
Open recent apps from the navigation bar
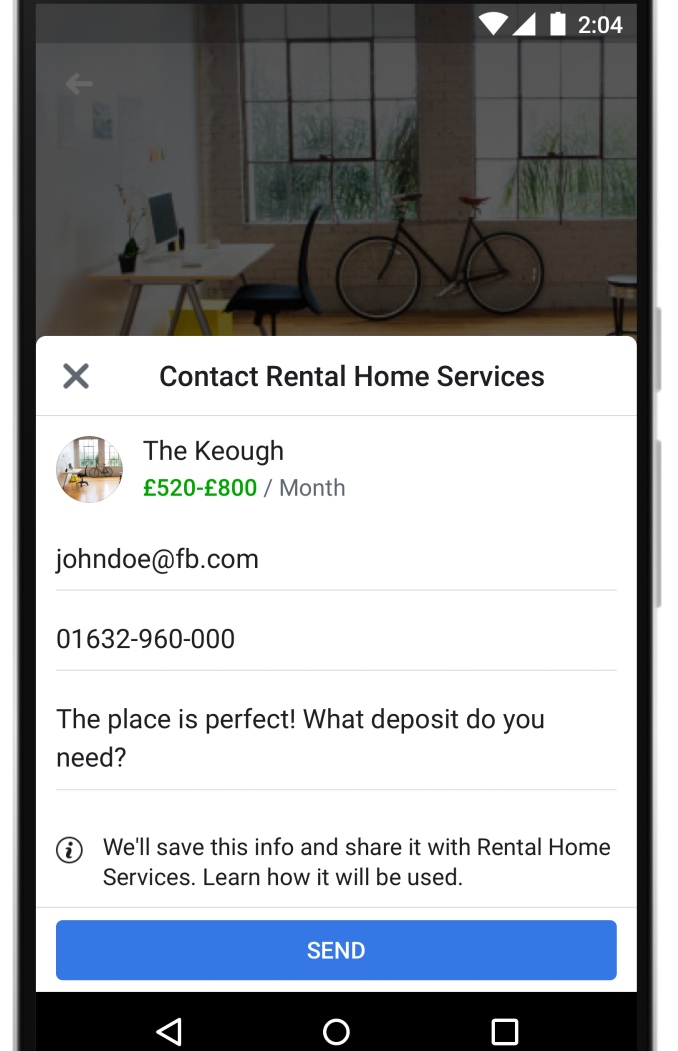pos(505,1031)
